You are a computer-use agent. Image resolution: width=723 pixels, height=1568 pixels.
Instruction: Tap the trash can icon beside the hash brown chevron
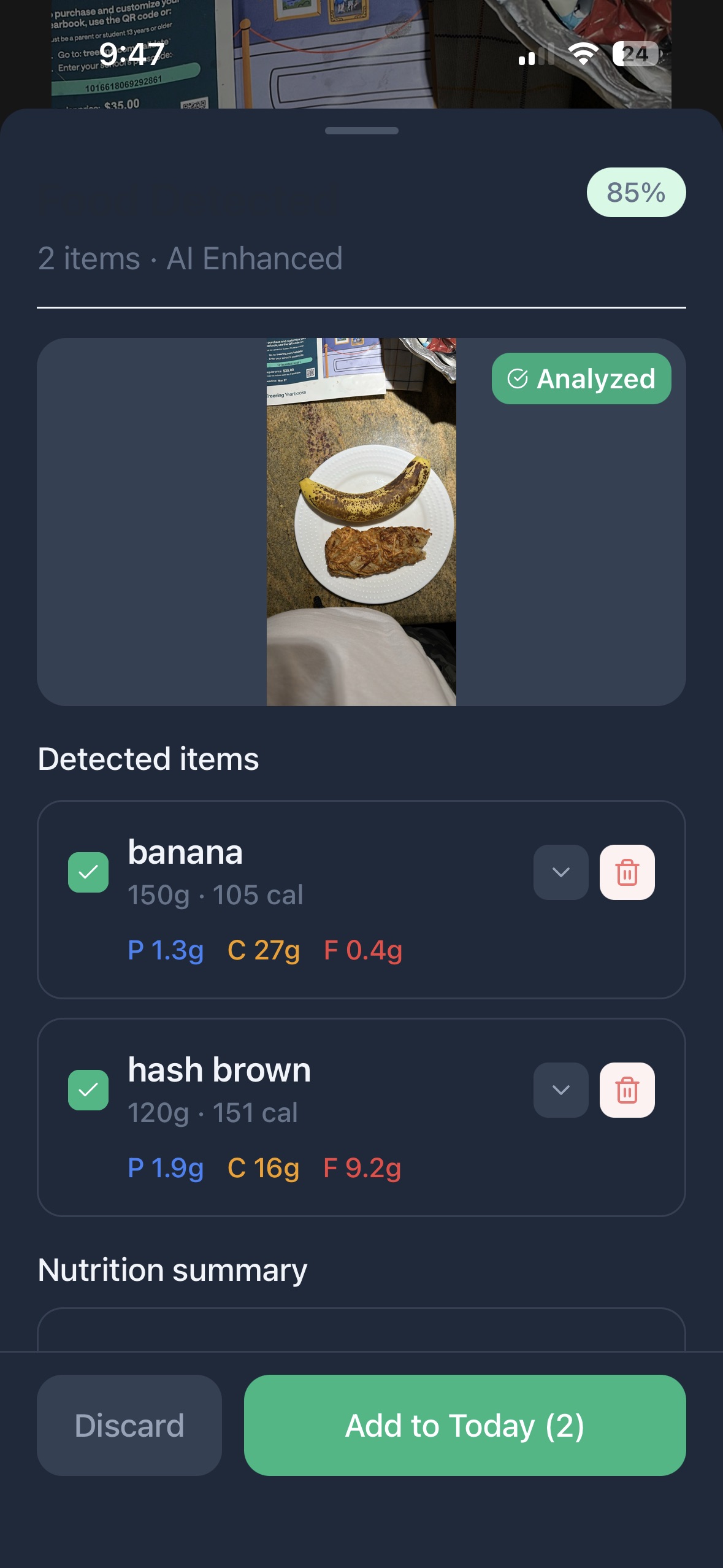[627, 1090]
